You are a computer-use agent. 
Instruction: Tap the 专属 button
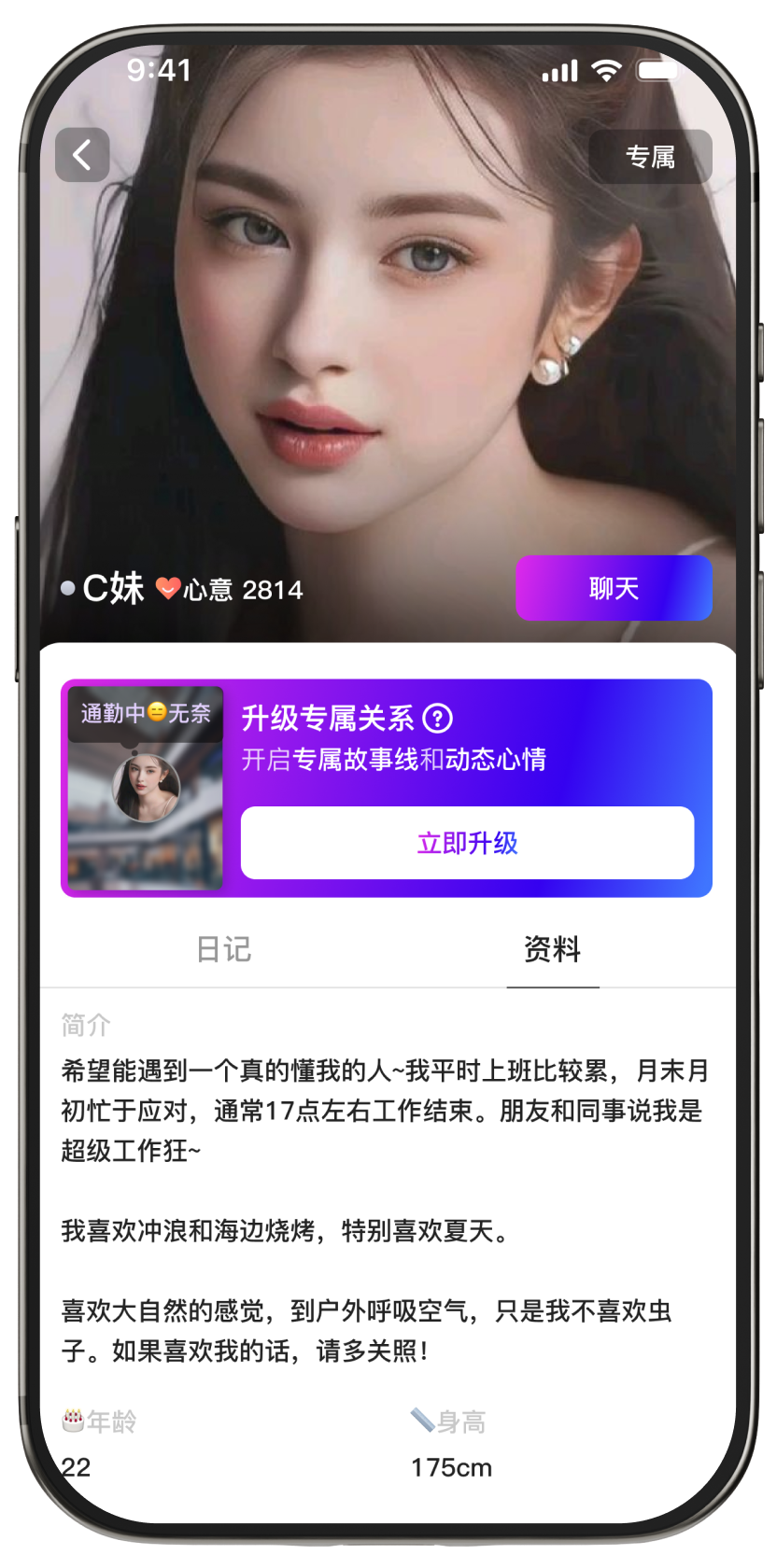click(x=650, y=157)
